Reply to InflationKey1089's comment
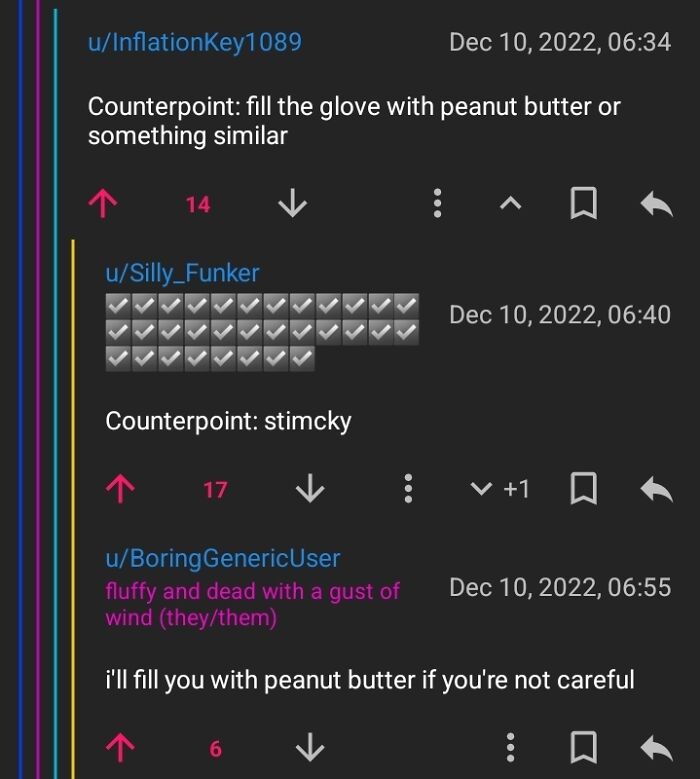The width and height of the screenshot is (700, 779). pos(655,205)
